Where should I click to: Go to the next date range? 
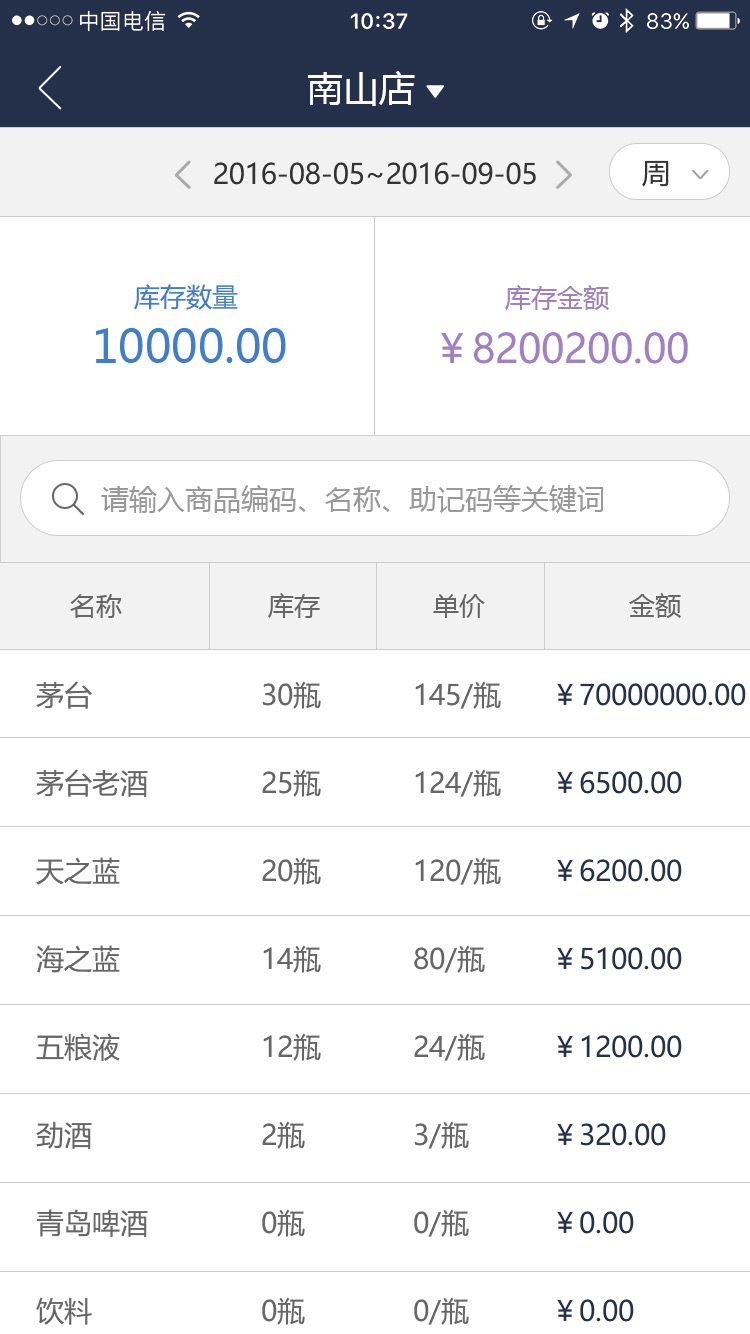point(564,175)
